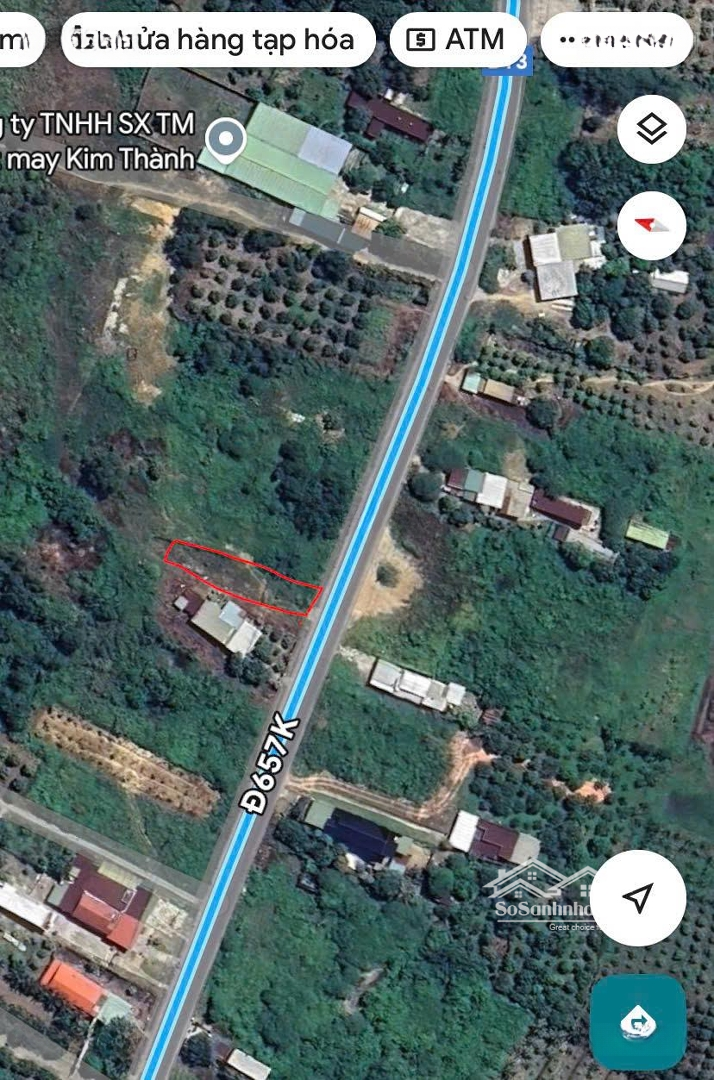Open the Kim Thành company map pin
Image resolution: width=714 pixels, height=1080 pixels.
tap(226, 140)
